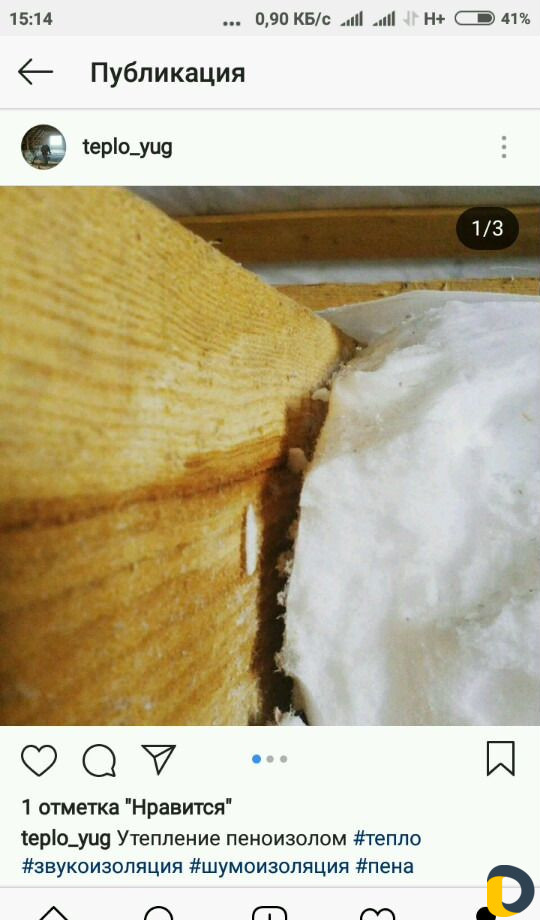540x920 pixels.
Task: Save the post with the bookmark icon
Action: coord(501,759)
